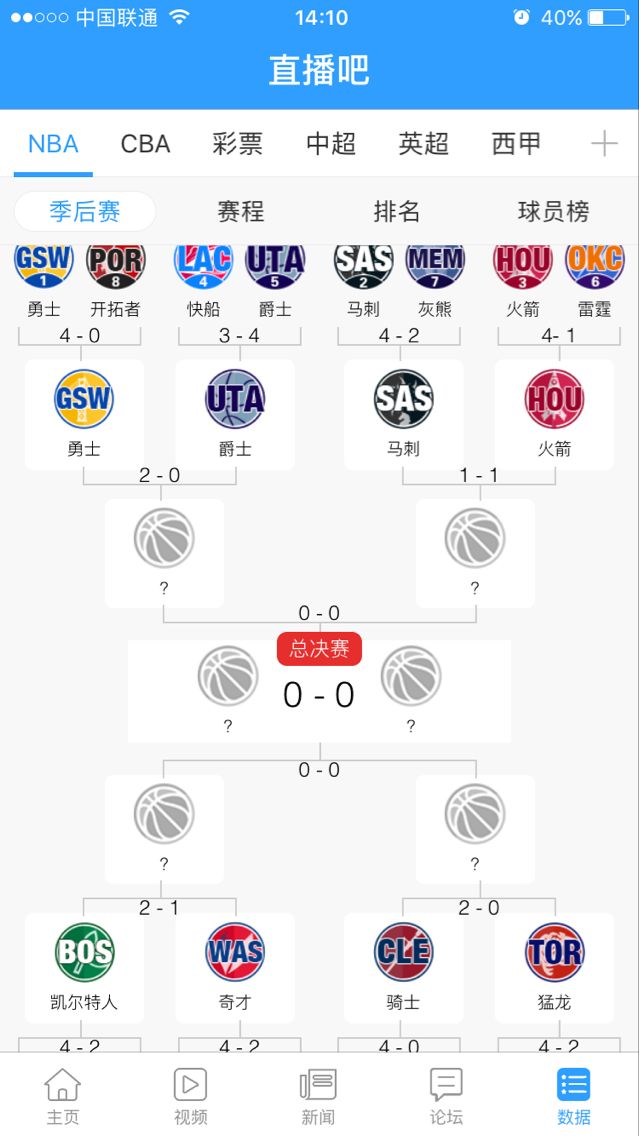Select the 彩票 tab
Screen dimensions: 639x1136
click(x=237, y=144)
